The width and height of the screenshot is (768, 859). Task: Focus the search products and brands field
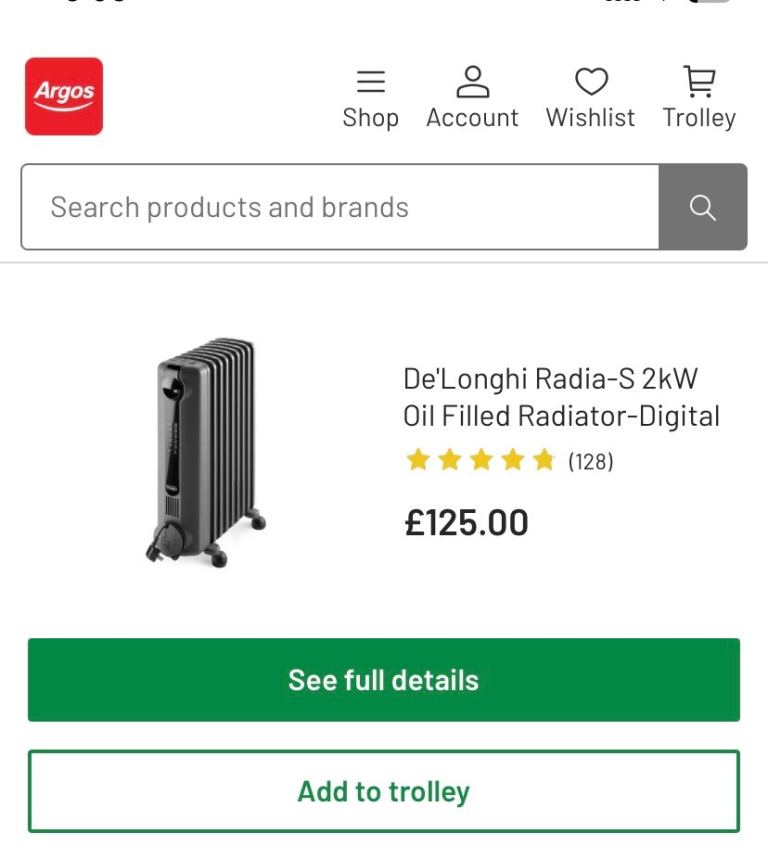(340, 207)
